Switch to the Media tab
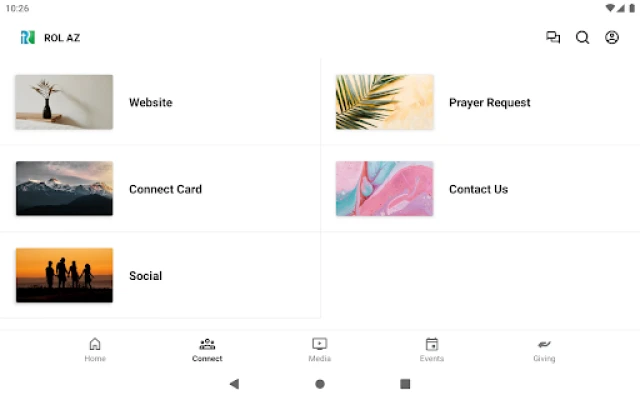This screenshot has width=640, height=400. [x=319, y=349]
